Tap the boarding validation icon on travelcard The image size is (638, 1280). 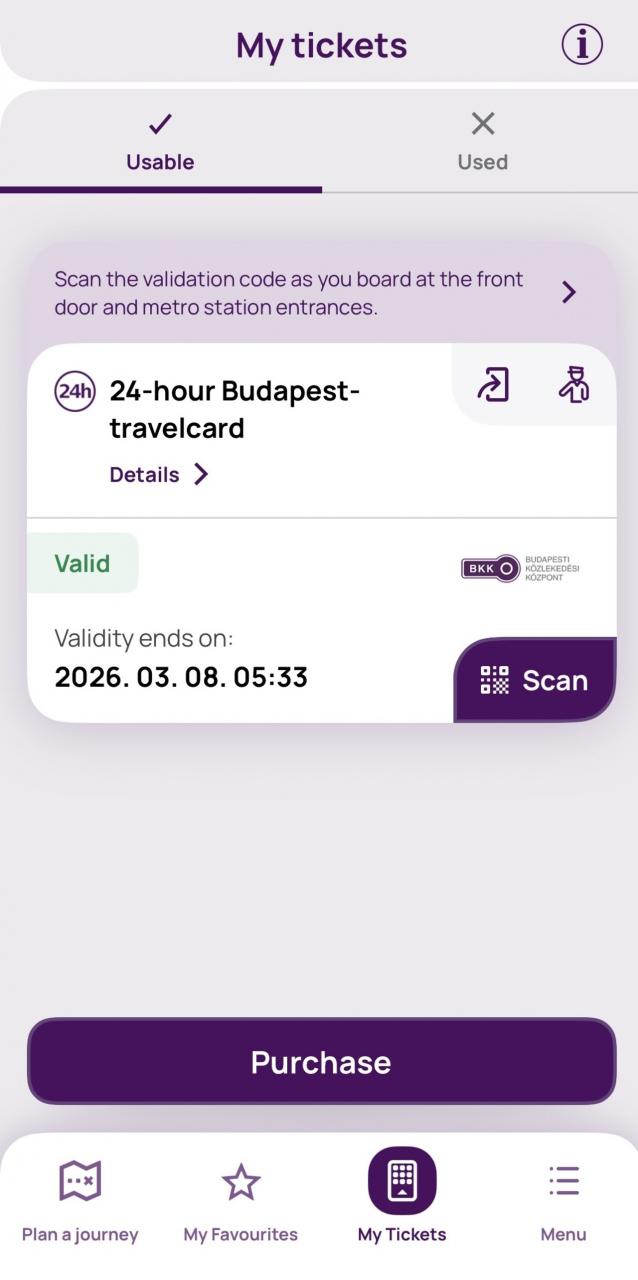coord(493,385)
